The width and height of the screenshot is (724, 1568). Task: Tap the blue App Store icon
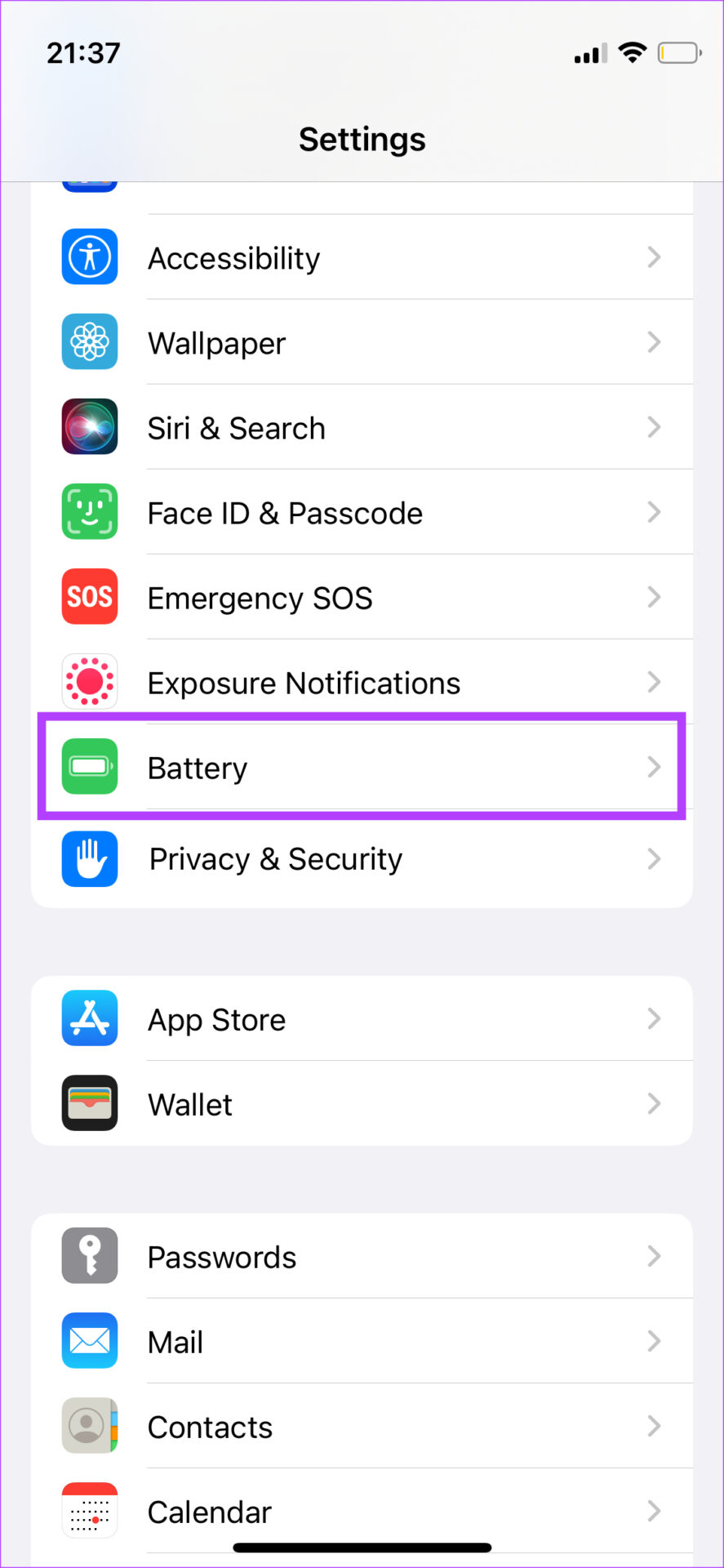tap(90, 1018)
